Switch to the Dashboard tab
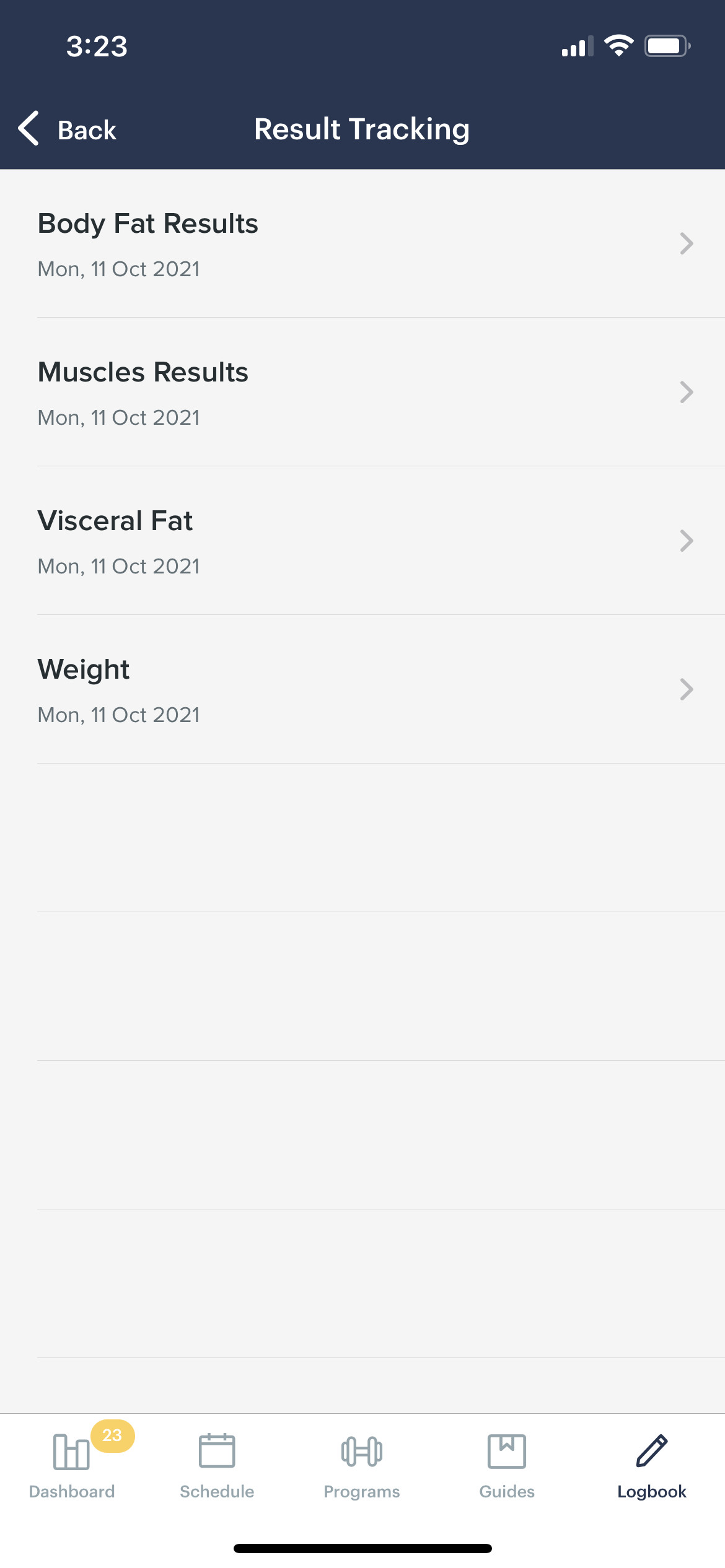This screenshot has width=725, height=1568. pos(72,1465)
